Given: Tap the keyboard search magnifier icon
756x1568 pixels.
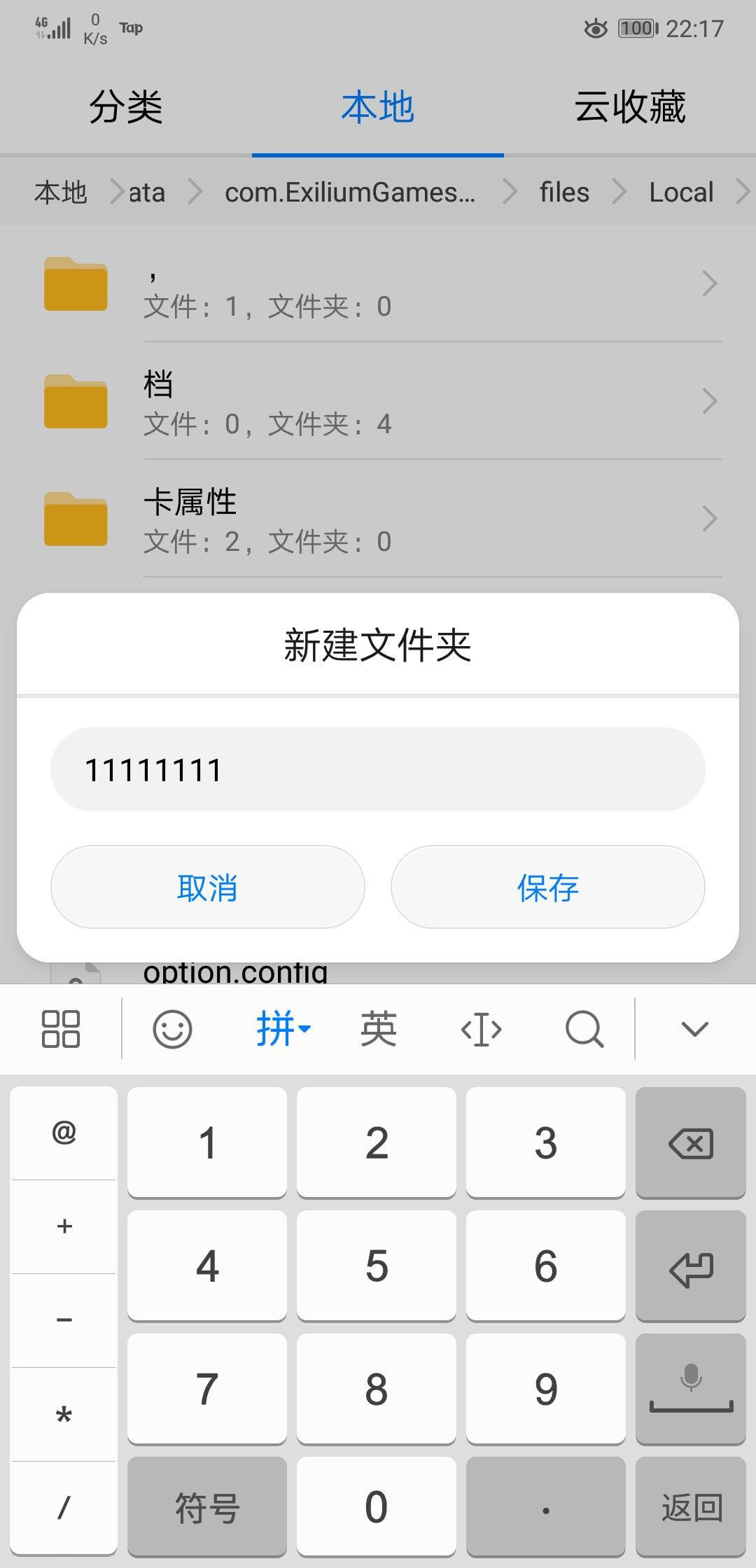Looking at the screenshot, I should coord(584,1029).
